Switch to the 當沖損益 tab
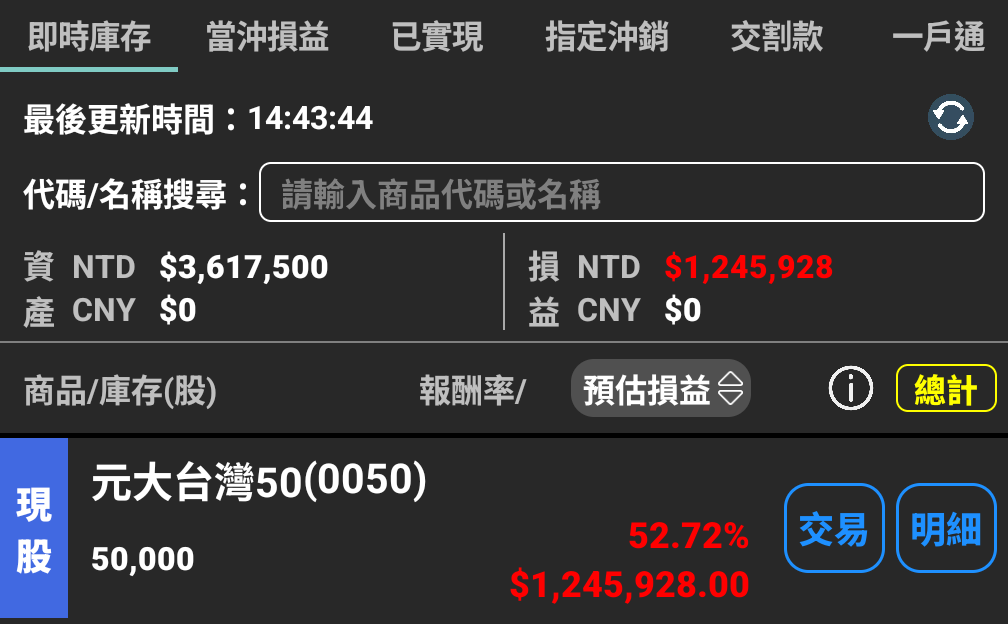 tap(267, 37)
